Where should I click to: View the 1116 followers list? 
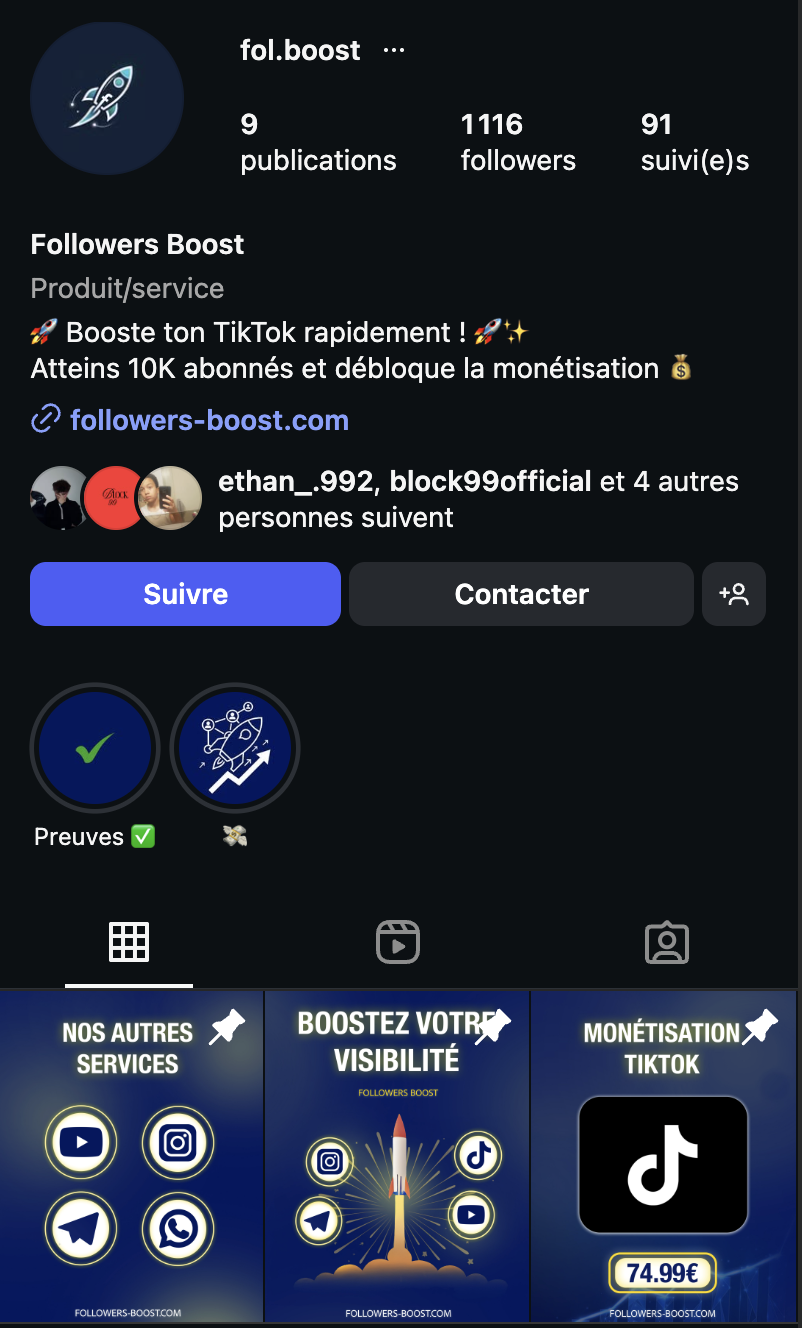tap(518, 143)
